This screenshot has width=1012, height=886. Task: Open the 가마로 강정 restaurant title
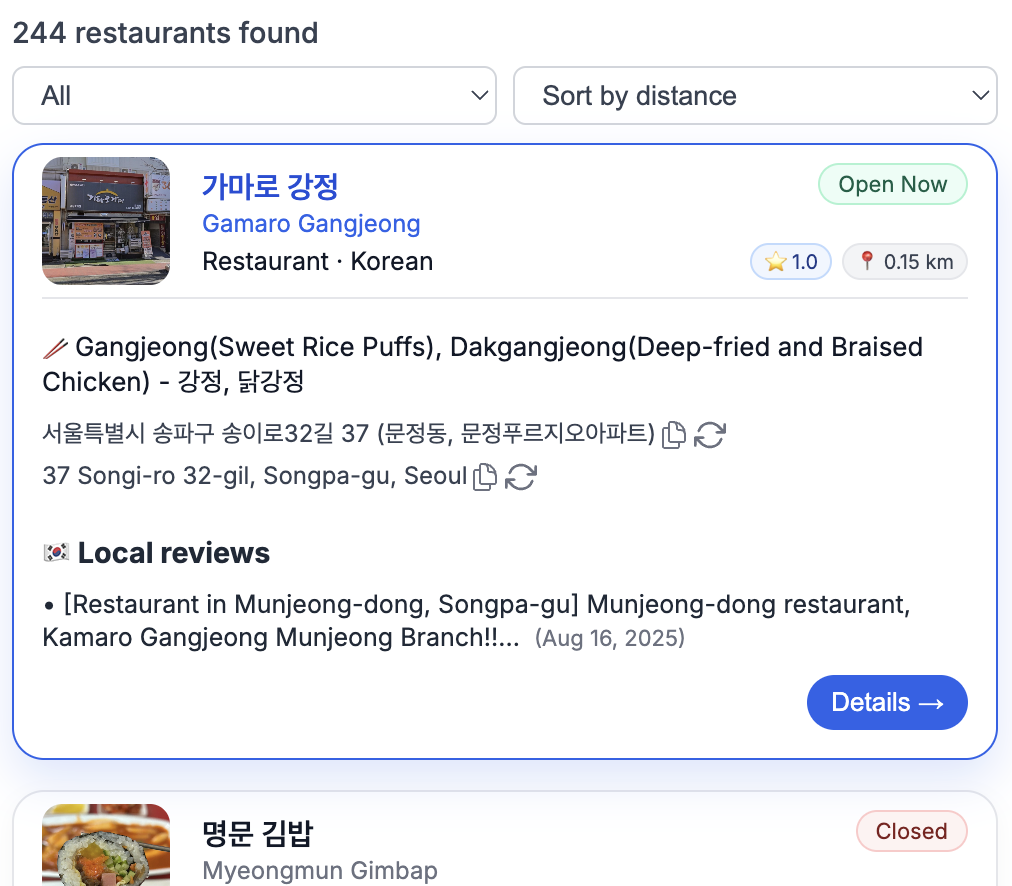pyautogui.click(x=270, y=185)
